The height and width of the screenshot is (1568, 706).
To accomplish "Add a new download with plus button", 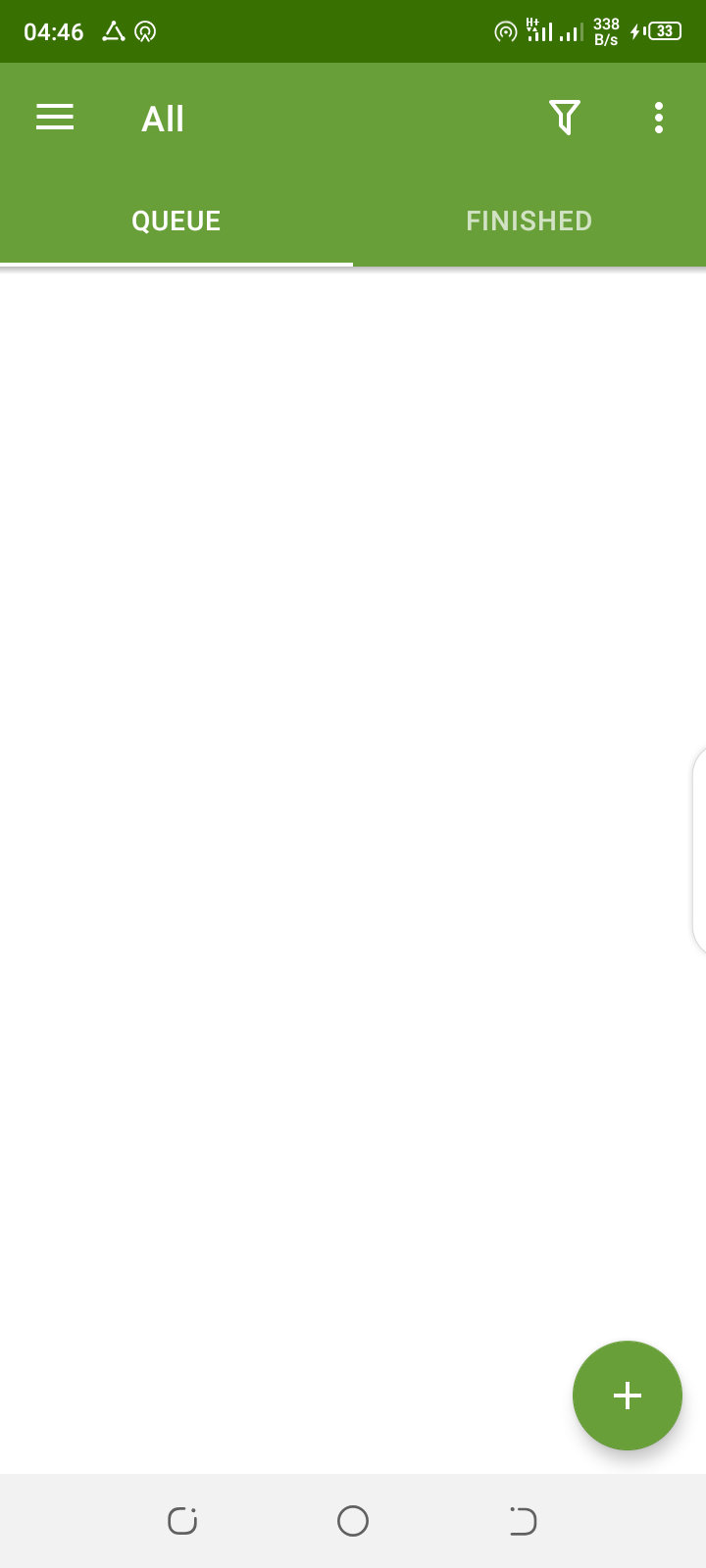I will pos(627,1395).
